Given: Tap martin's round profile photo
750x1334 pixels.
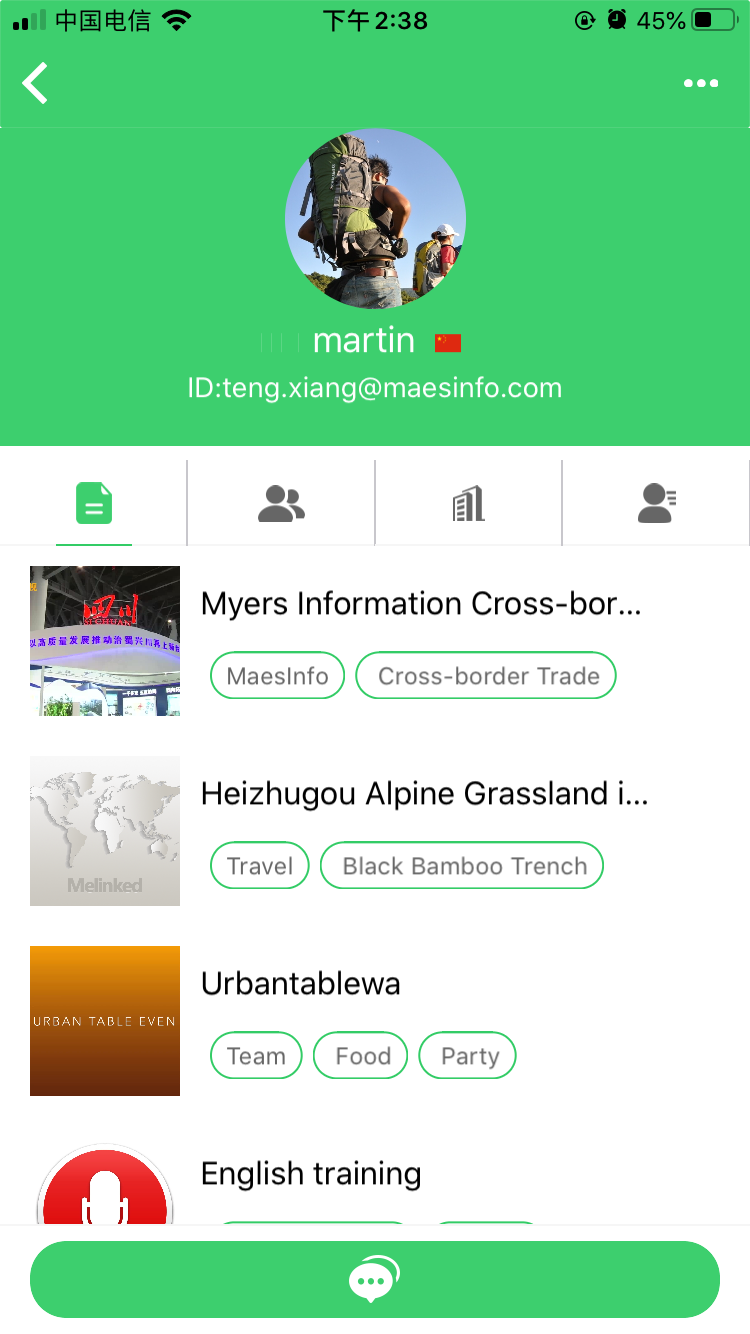Looking at the screenshot, I should point(375,218).
